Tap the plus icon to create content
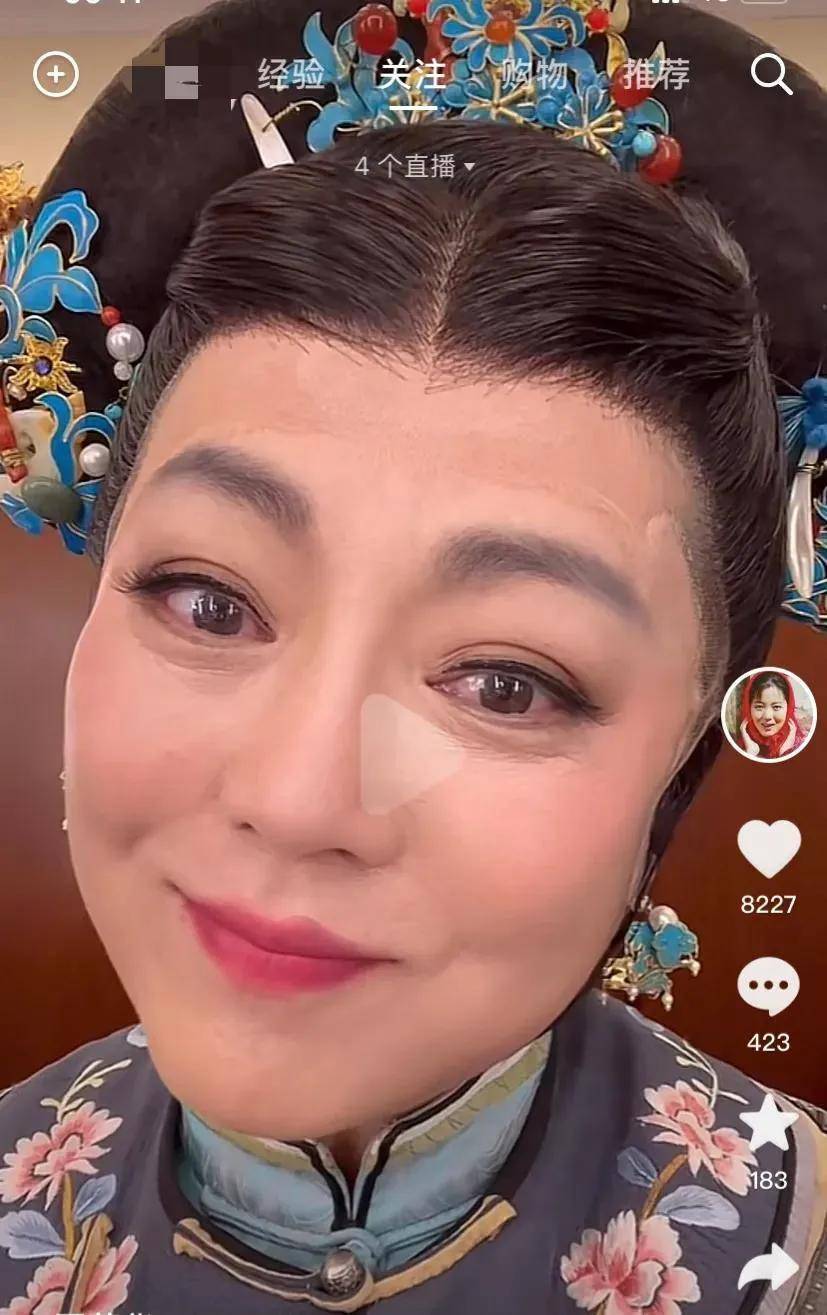 coord(56,75)
